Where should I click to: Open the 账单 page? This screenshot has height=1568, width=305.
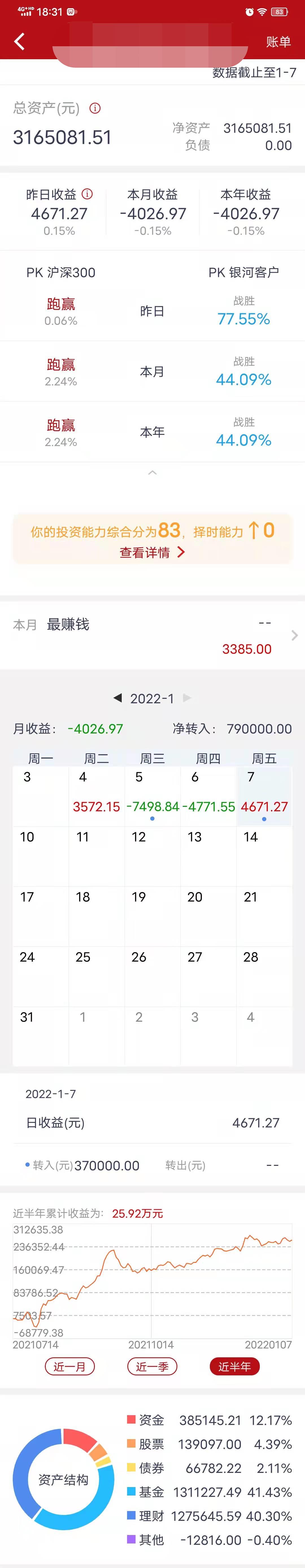[x=278, y=41]
